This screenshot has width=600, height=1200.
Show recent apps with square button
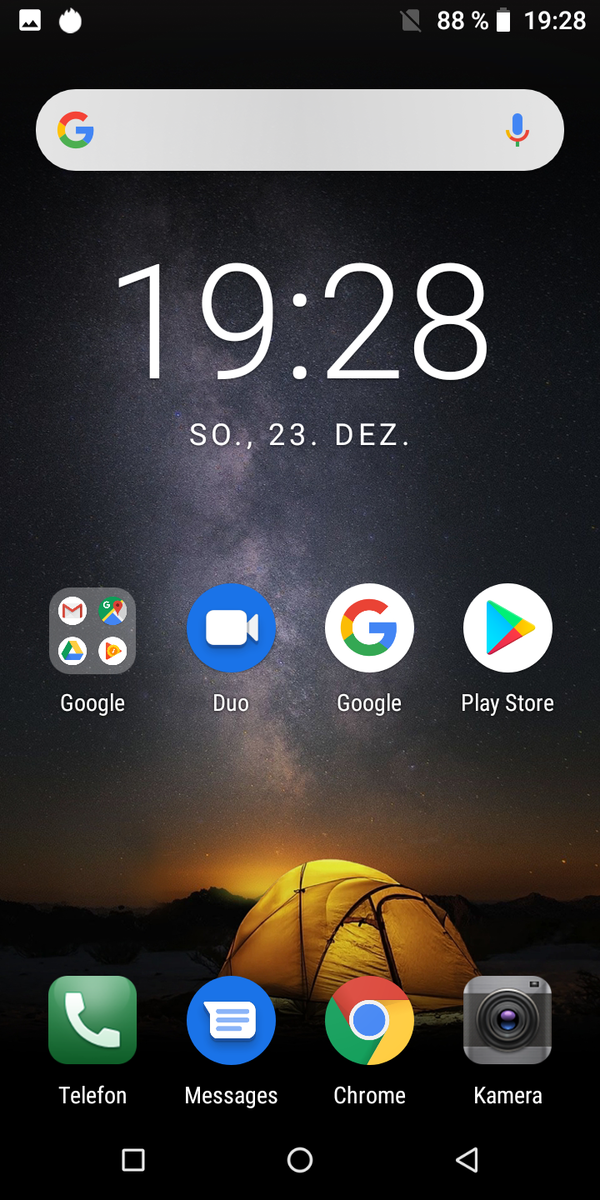133,1160
